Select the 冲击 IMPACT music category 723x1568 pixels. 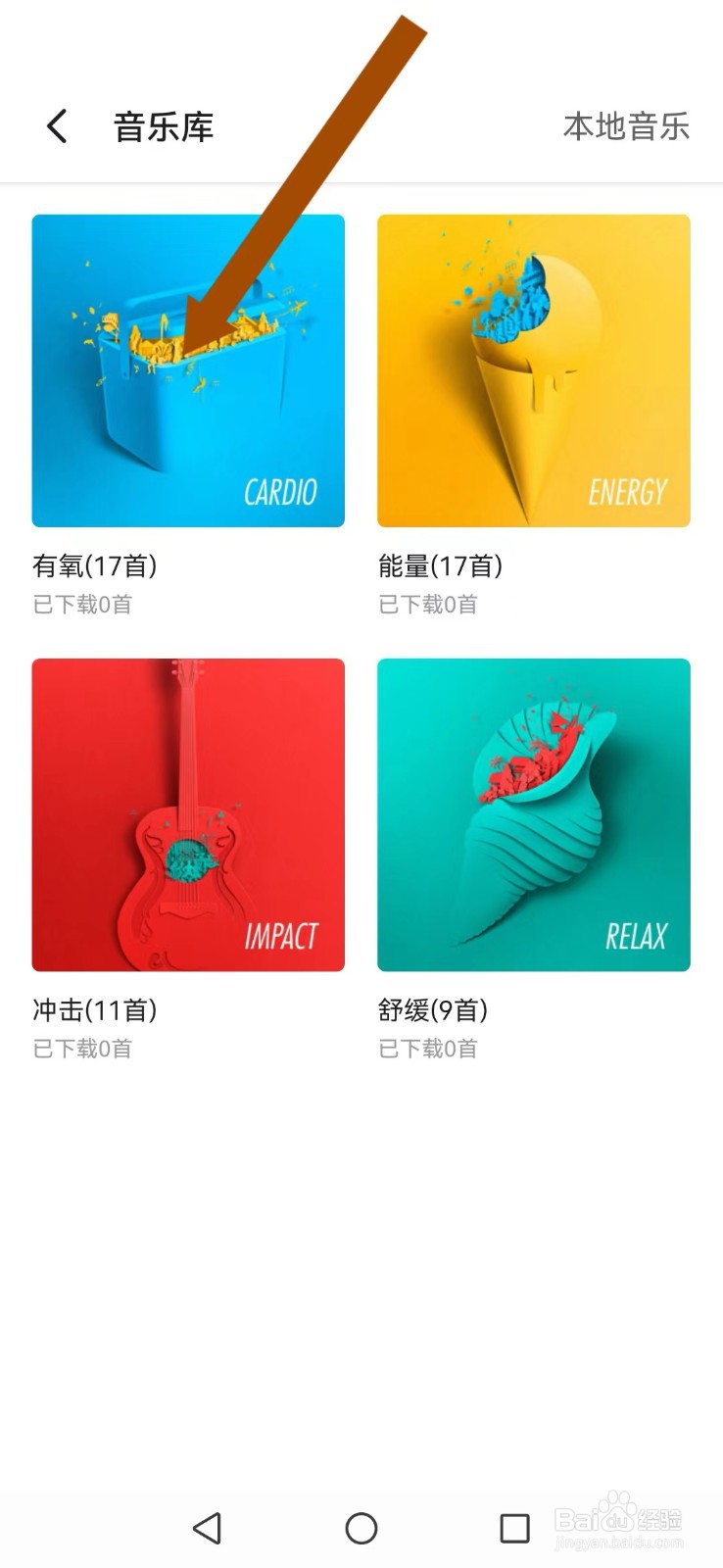coord(188,814)
